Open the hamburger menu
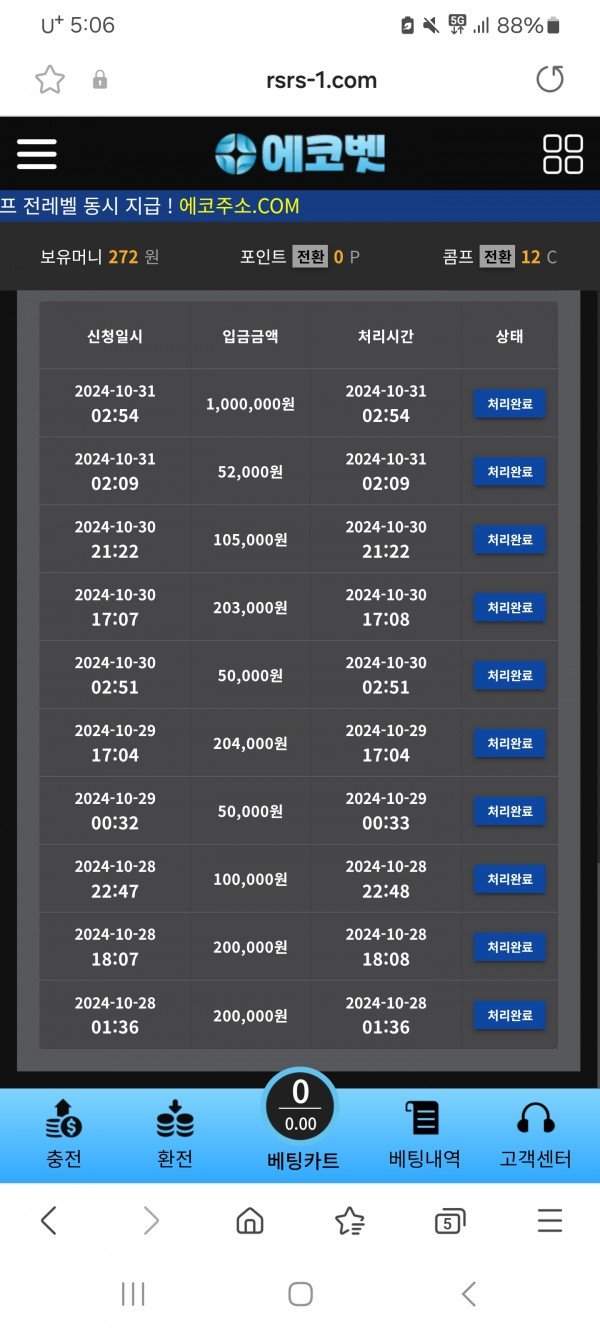600x1333 pixels. tap(37, 154)
